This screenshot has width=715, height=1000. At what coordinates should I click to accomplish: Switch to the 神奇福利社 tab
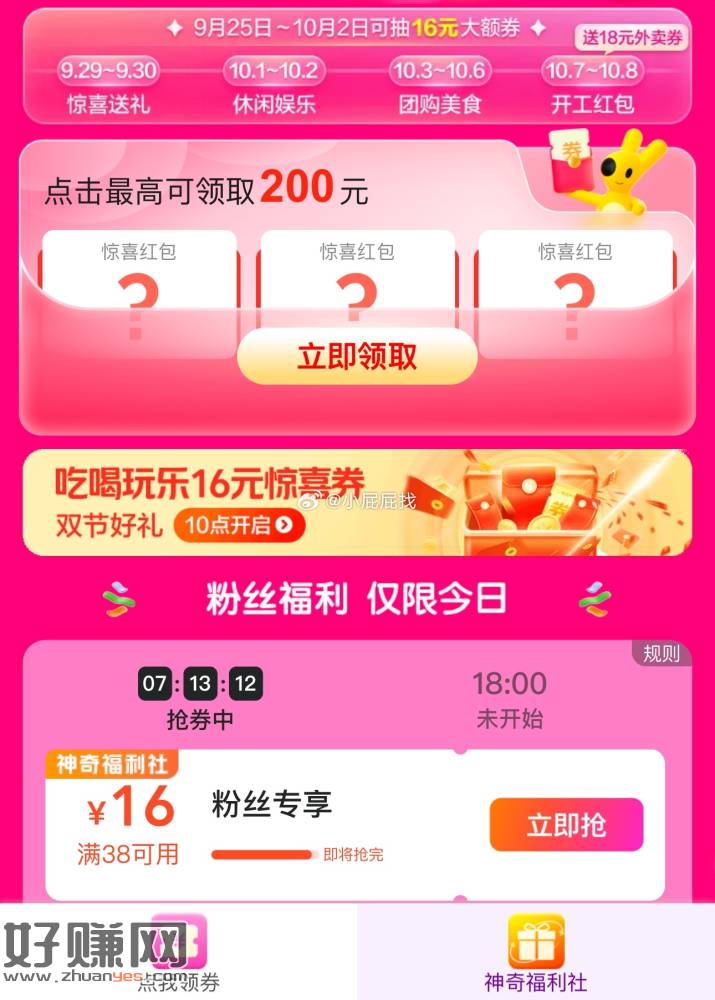[535, 953]
